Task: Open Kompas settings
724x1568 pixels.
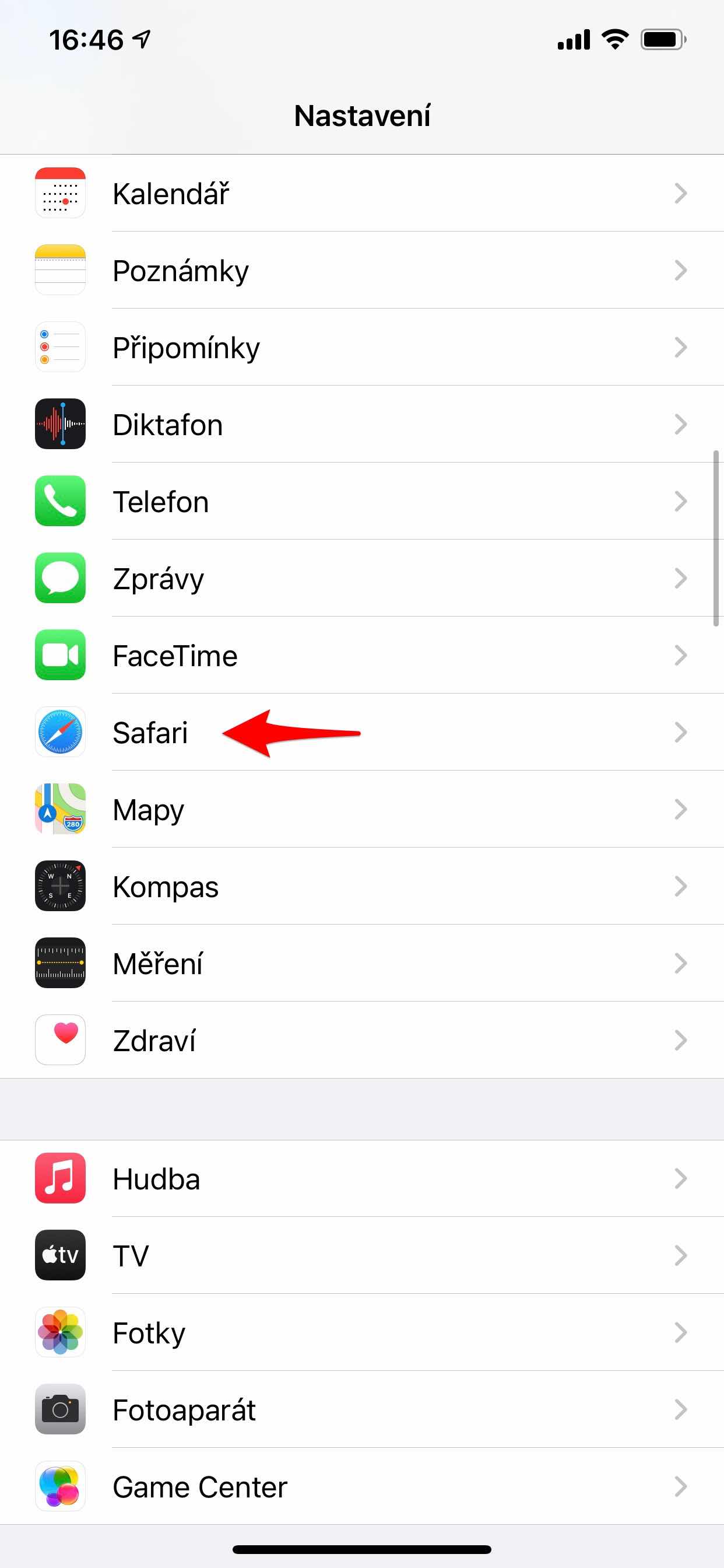Action: pyautogui.click(x=362, y=886)
